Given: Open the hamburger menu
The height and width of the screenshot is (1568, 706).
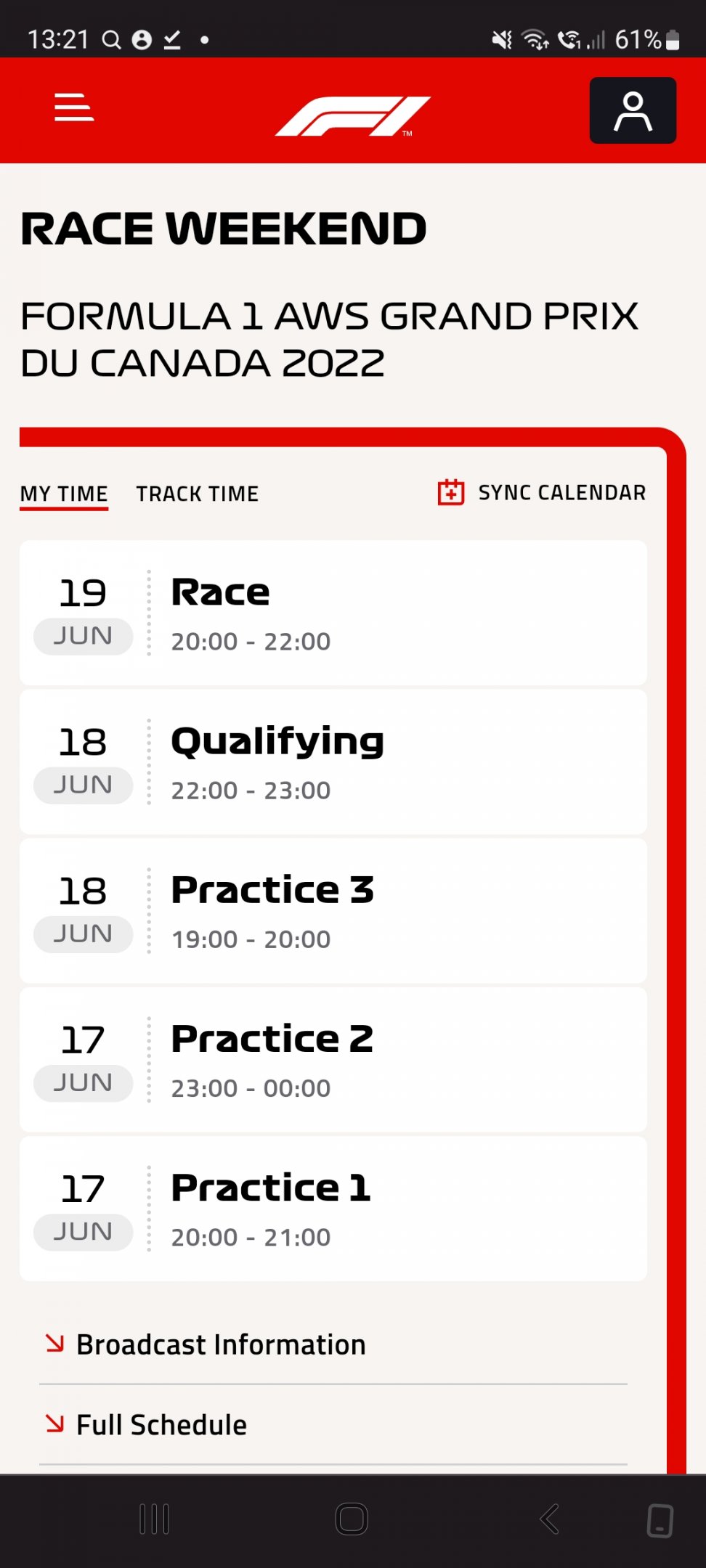Looking at the screenshot, I should click(x=74, y=107).
